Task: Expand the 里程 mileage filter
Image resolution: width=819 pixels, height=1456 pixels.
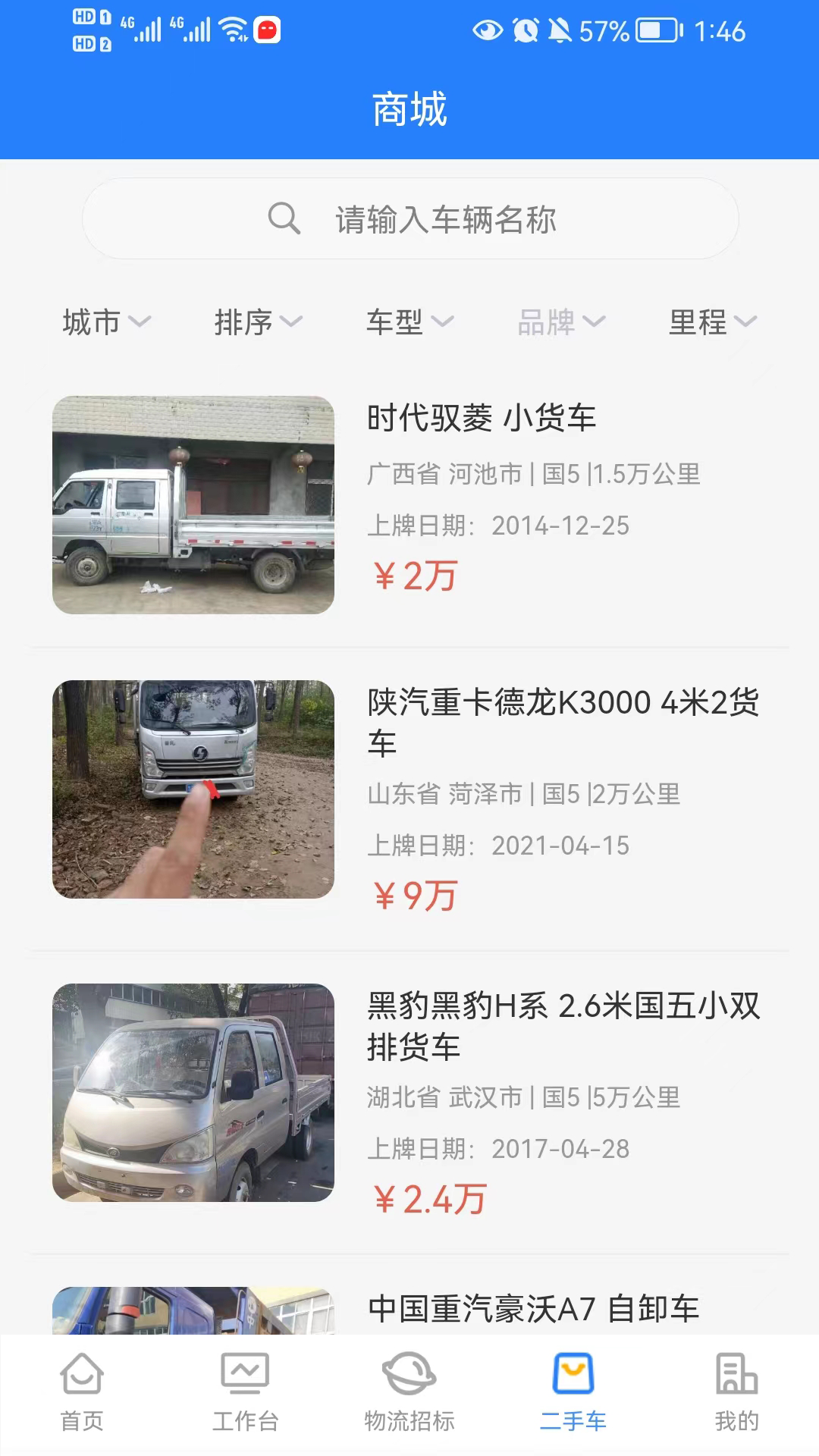Action: (x=713, y=322)
